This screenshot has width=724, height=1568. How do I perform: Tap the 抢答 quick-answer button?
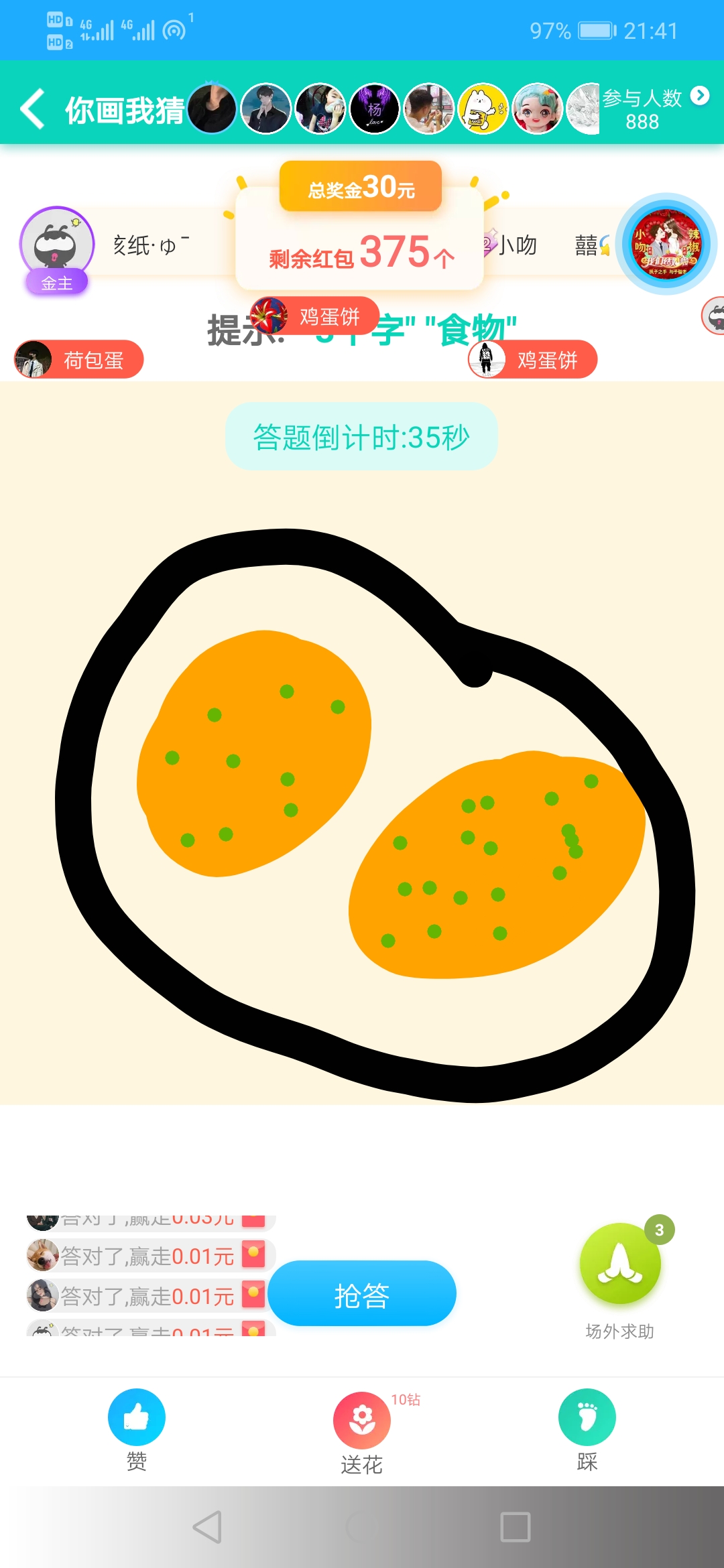361,1293
